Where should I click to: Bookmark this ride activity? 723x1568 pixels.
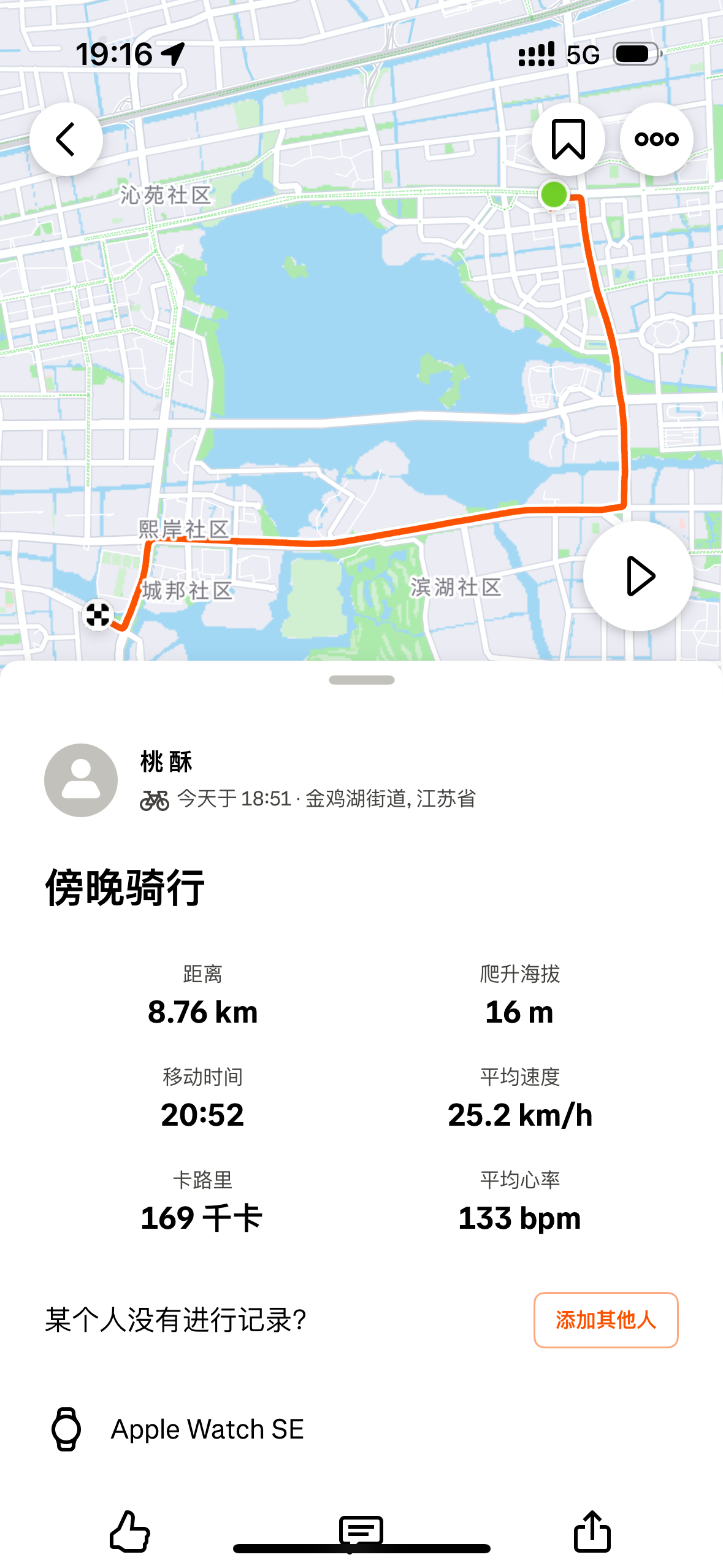click(568, 139)
